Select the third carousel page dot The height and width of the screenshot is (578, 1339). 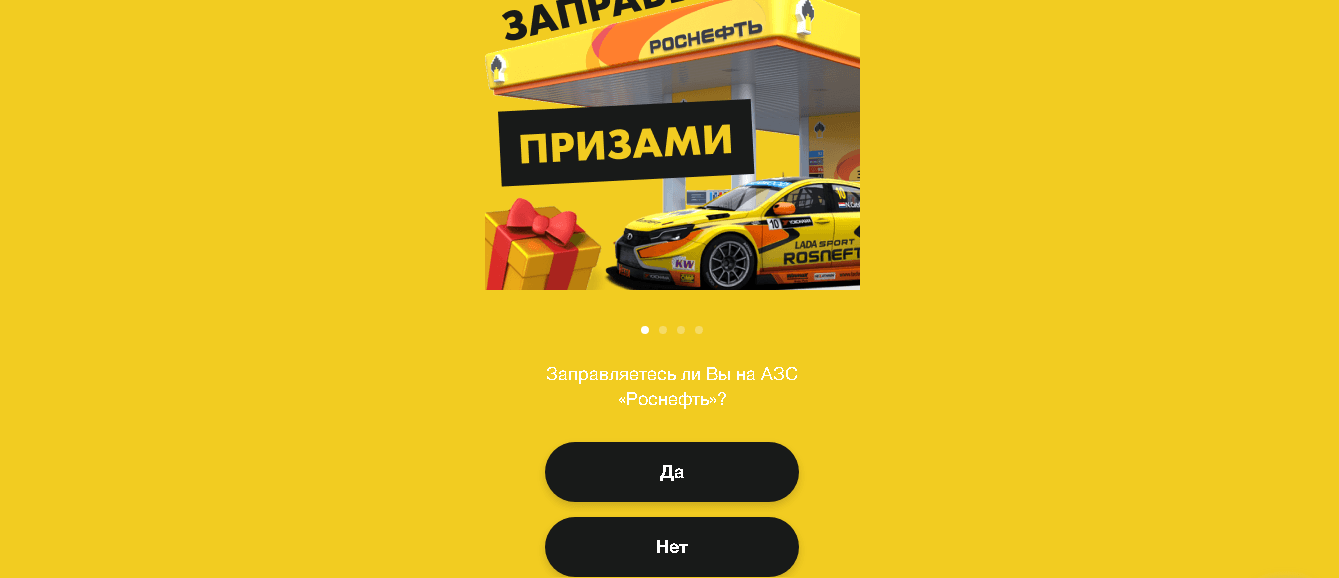click(x=681, y=330)
